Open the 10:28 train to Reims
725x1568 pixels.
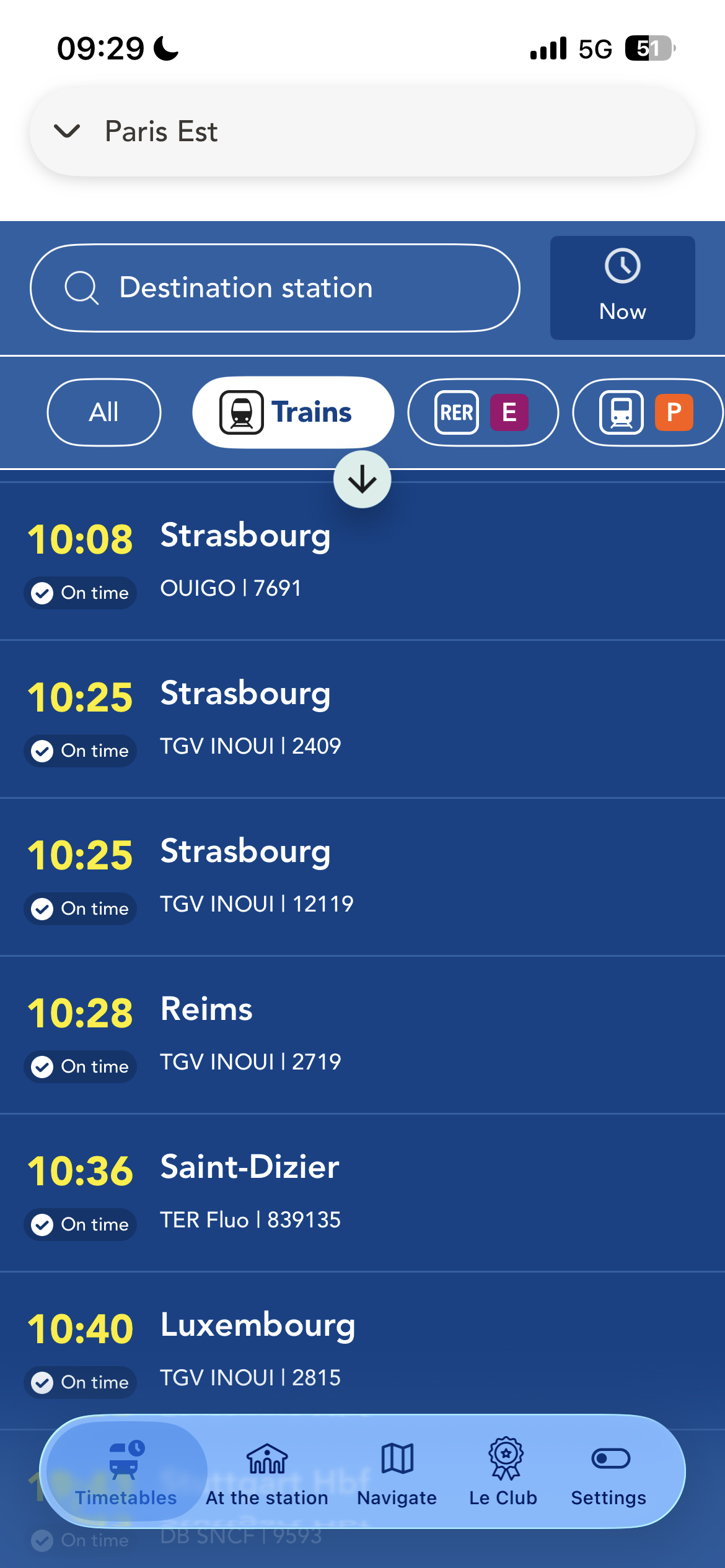point(362,1035)
